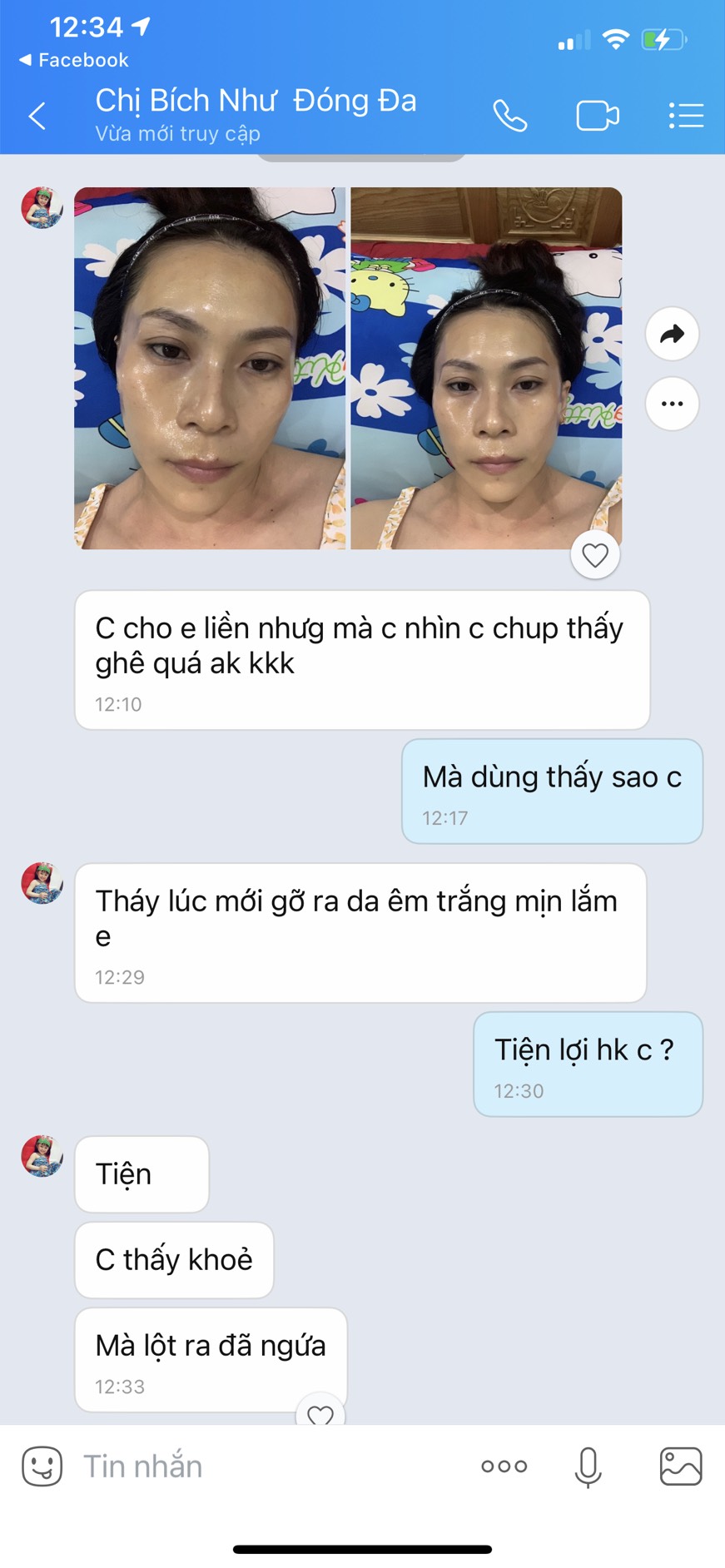Open more attachment options
This screenshot has height=1568, width=725.
click(504, 1466)
